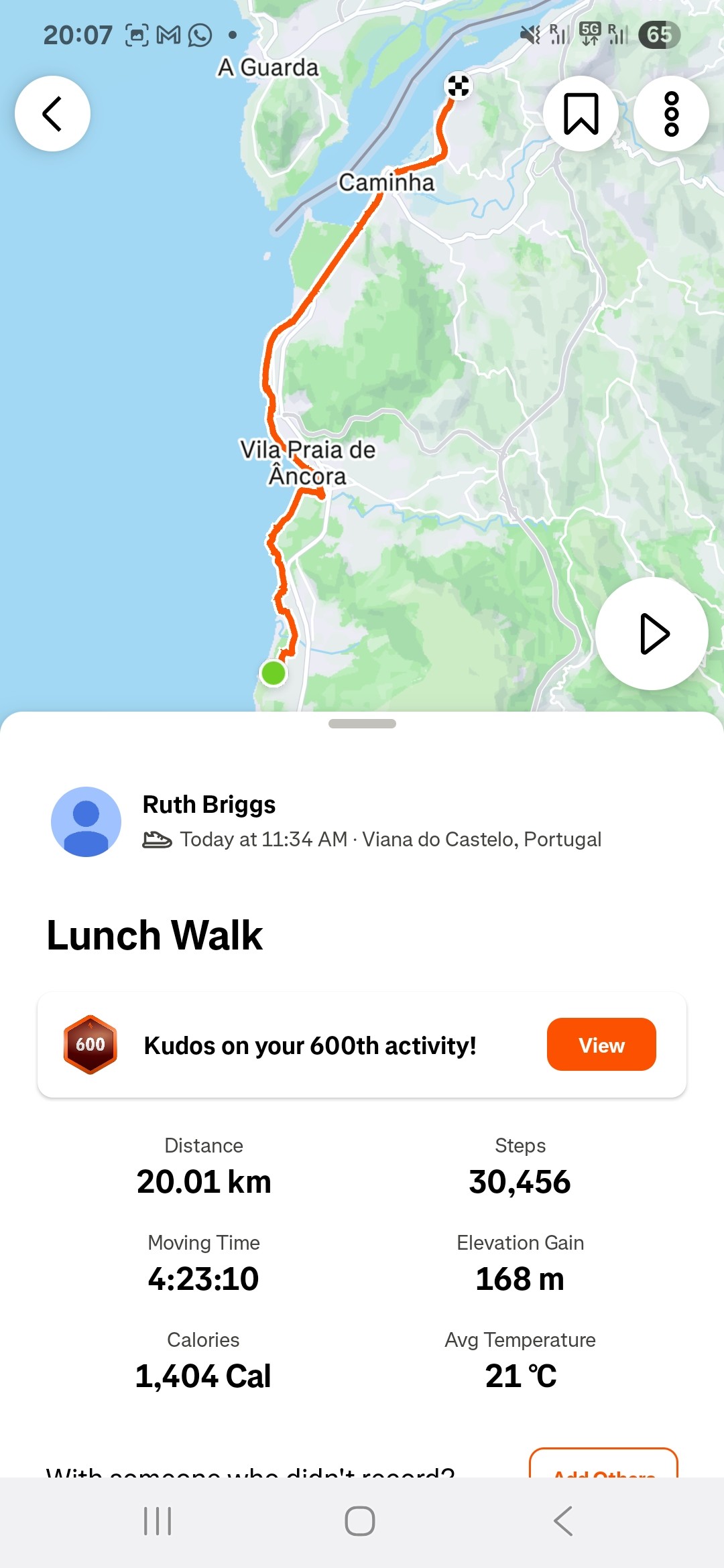Image resolution: width=724 pixels, height=1568 pixels.
Task: Go back using the arrow button
Action: pos(52,114)
